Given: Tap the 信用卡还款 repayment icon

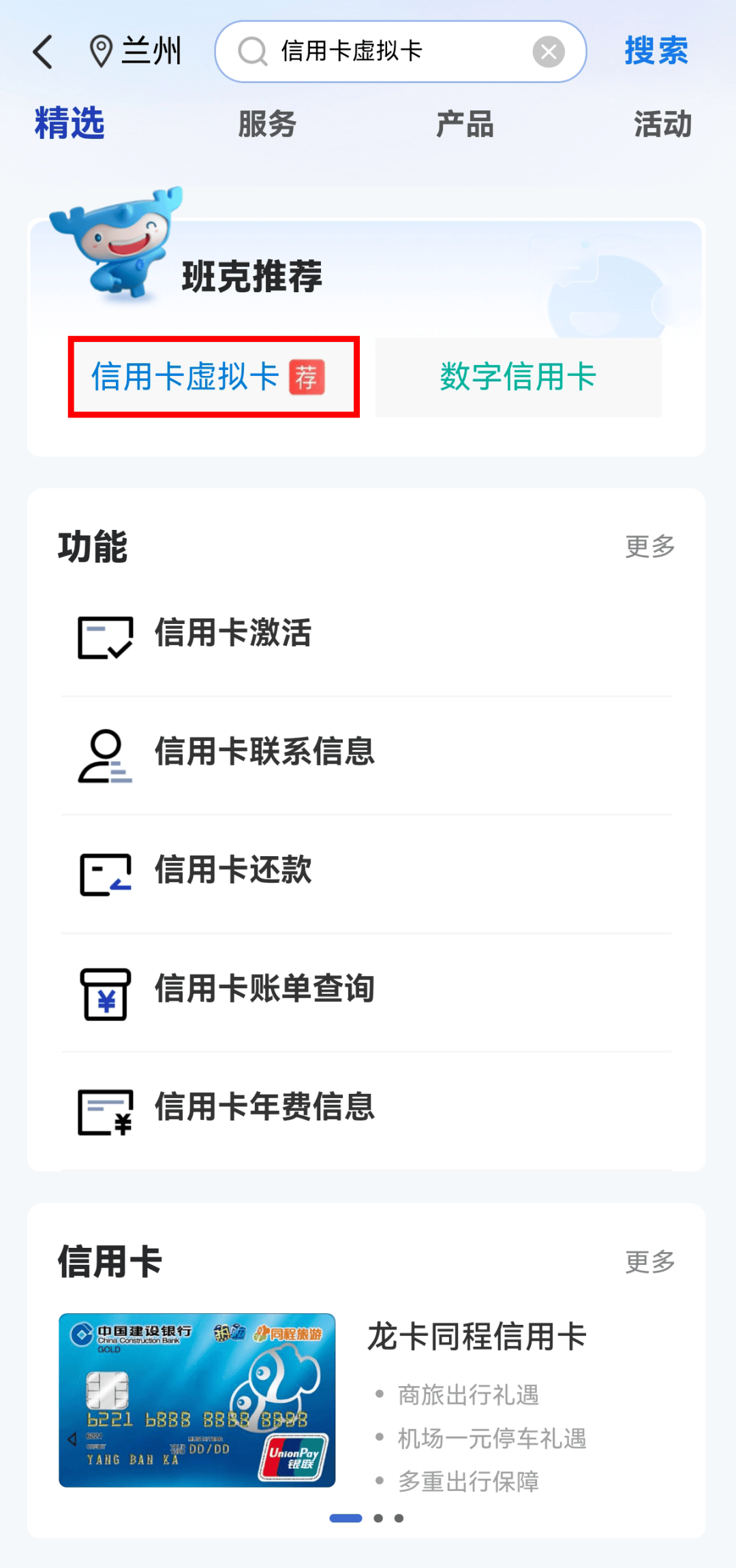Looking at the screenshot, I should tap(106, 874).
